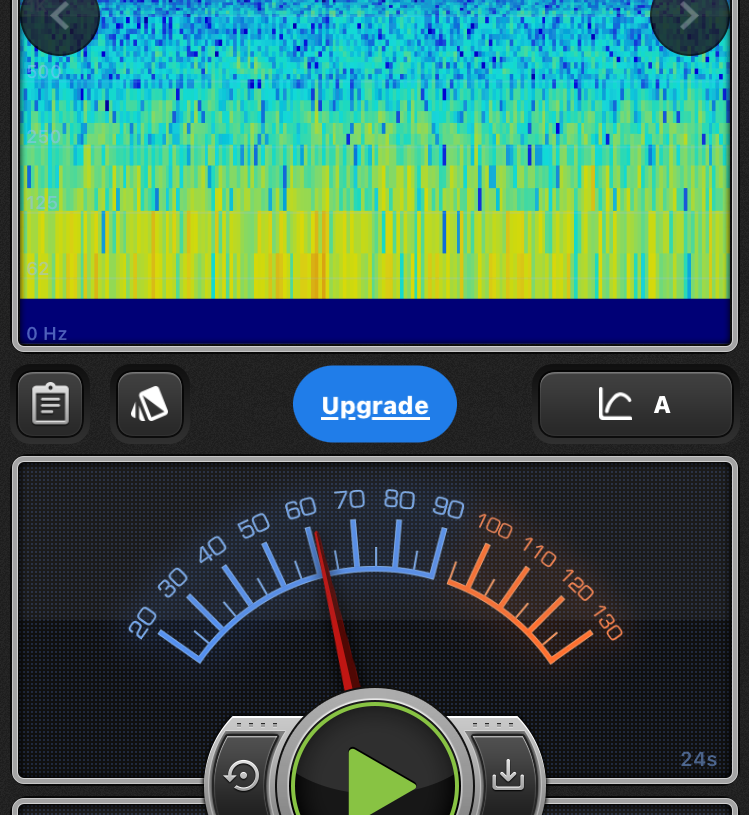Save the recording with download icon

508,774
